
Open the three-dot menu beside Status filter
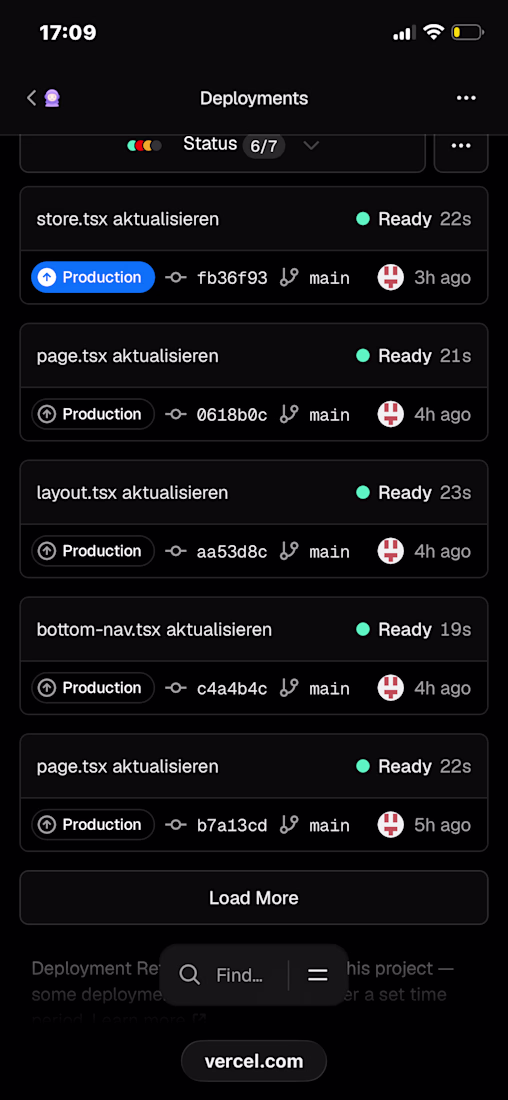(460, 146)
